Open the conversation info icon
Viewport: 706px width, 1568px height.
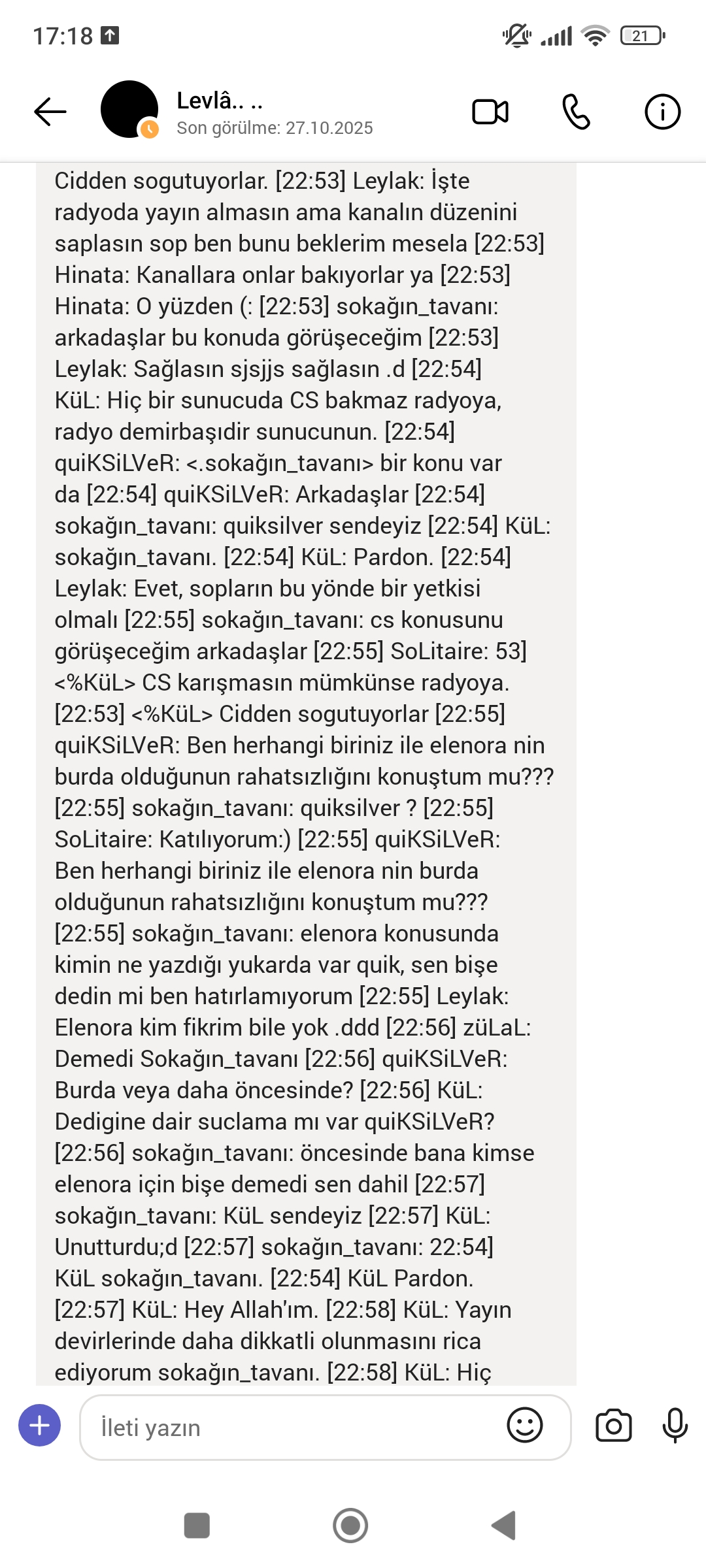[x=662, y=112]
